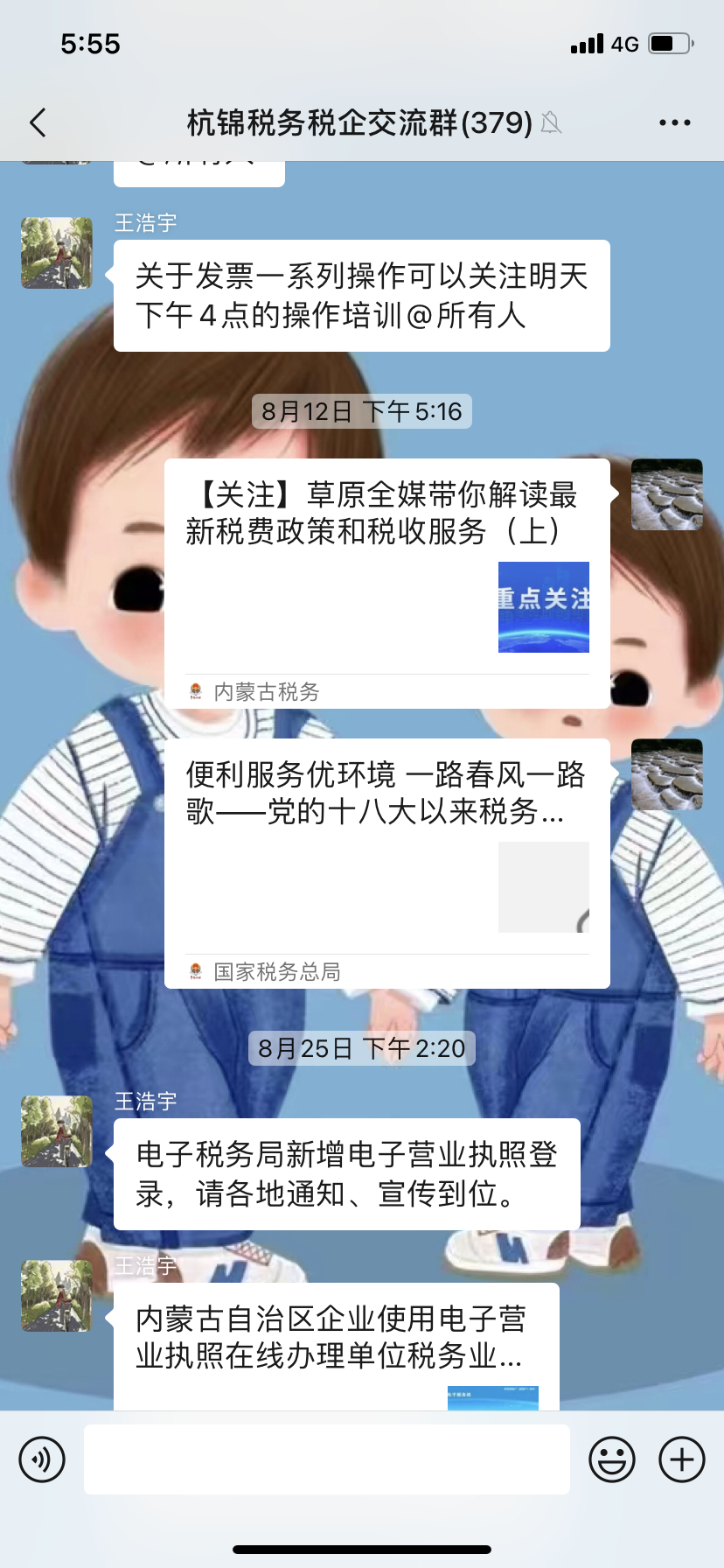Image resolution: width=724 pixels, height=1568 pixels.
Task: Open the plus attachment menu
Action: point(681,1459)
